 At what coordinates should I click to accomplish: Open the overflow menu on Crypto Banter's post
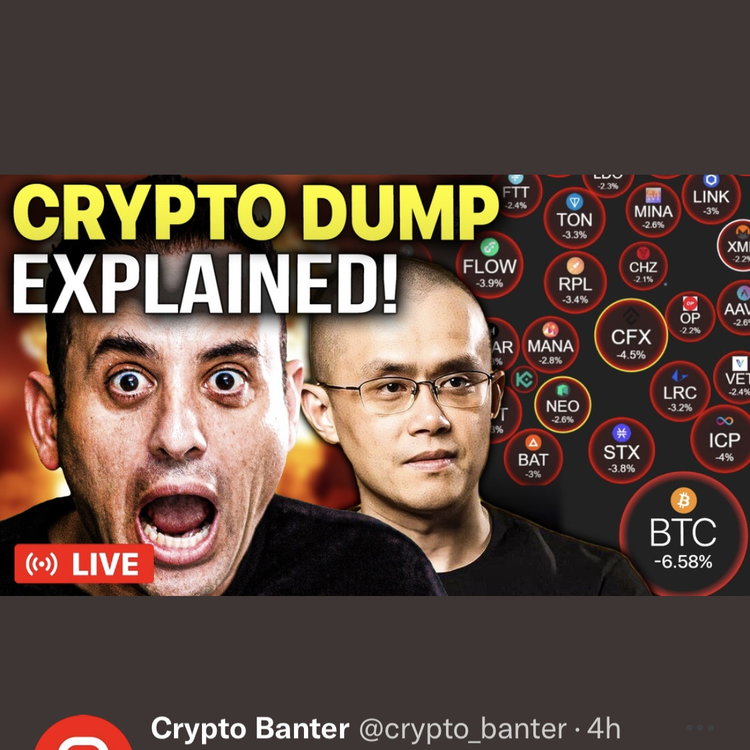pyautogui.click(x=699, y=728)
